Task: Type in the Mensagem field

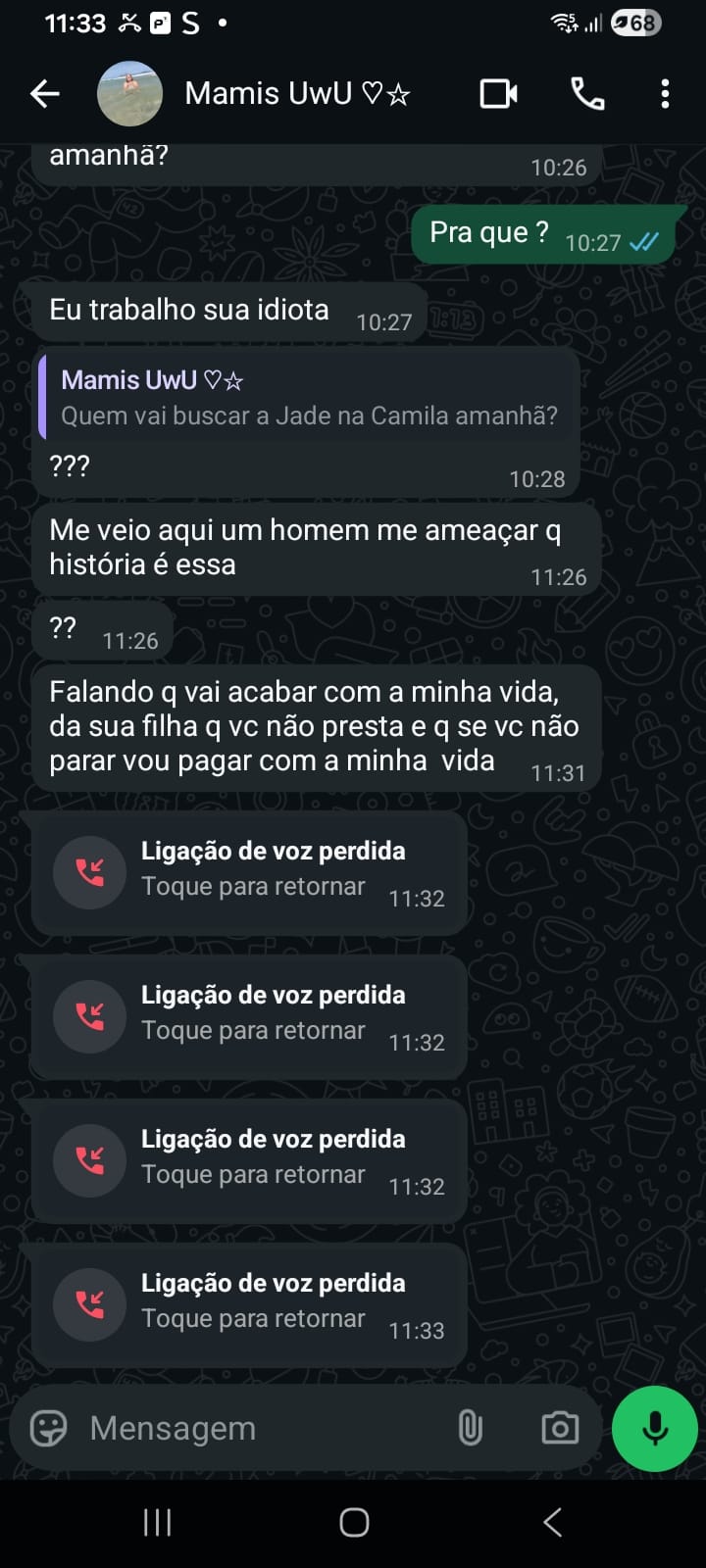Action: (x=255, y=1428)
